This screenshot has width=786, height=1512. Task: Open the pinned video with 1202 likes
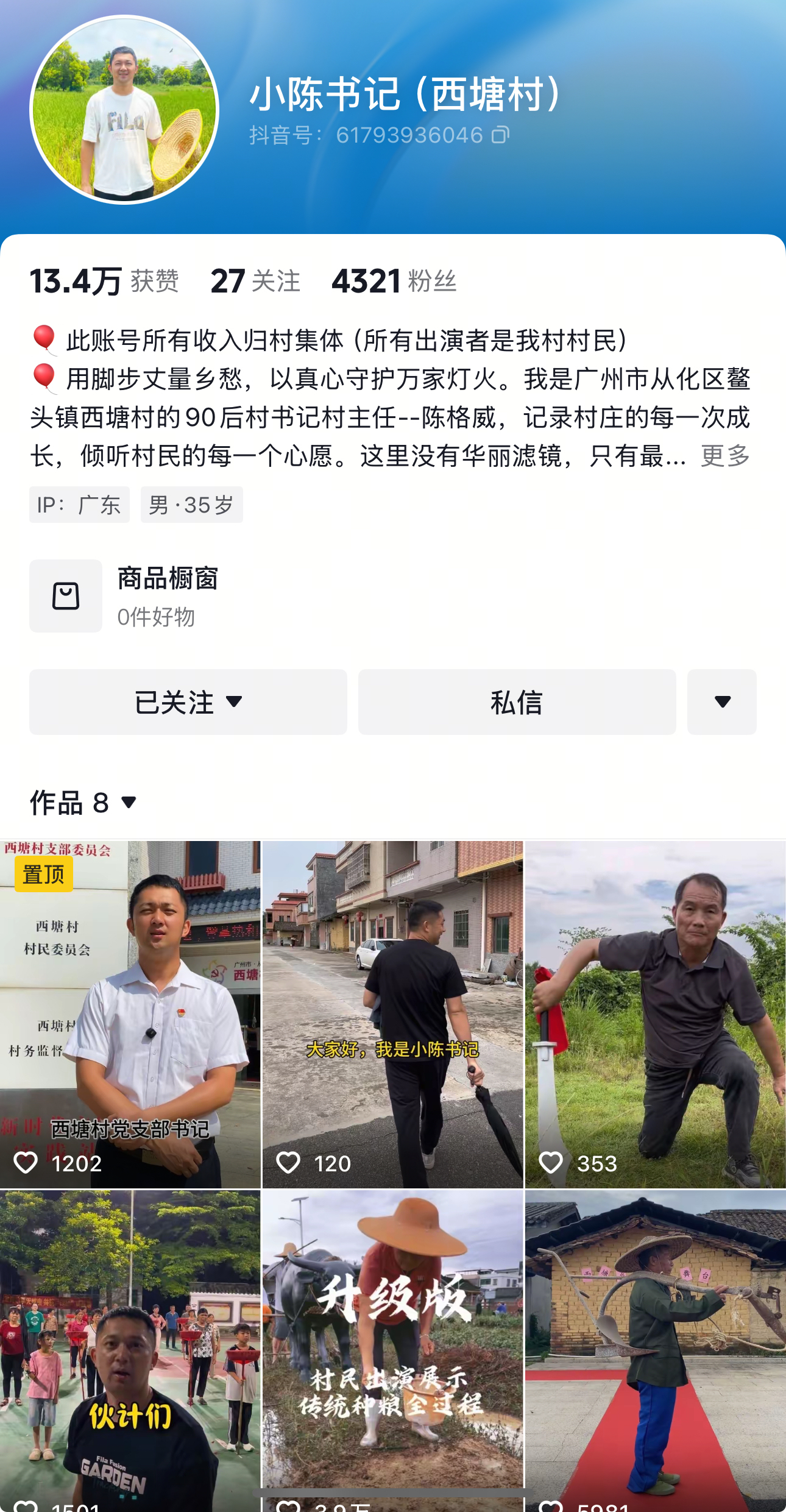pyautogui.click(x=130, y=1015)
